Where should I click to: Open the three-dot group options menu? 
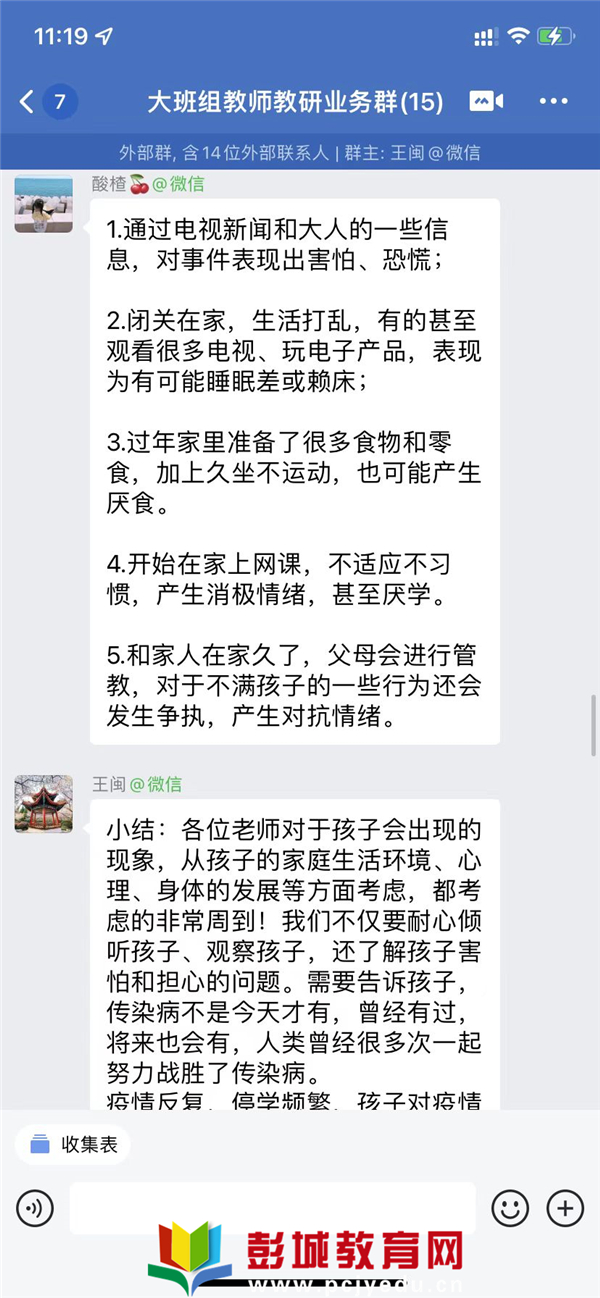point(553,101)
